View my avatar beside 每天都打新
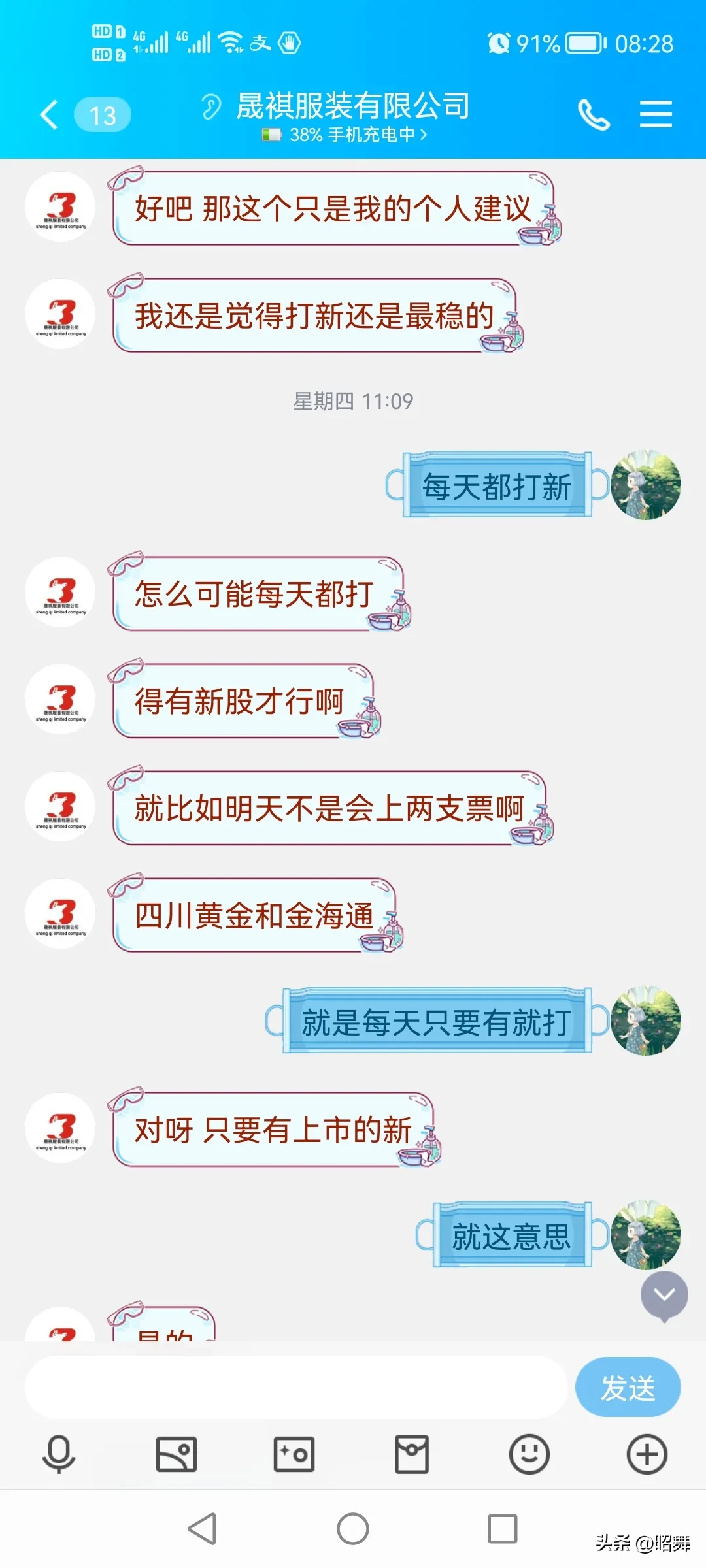The width and height of the screenshot is (706, 1568). coord(645,485)
